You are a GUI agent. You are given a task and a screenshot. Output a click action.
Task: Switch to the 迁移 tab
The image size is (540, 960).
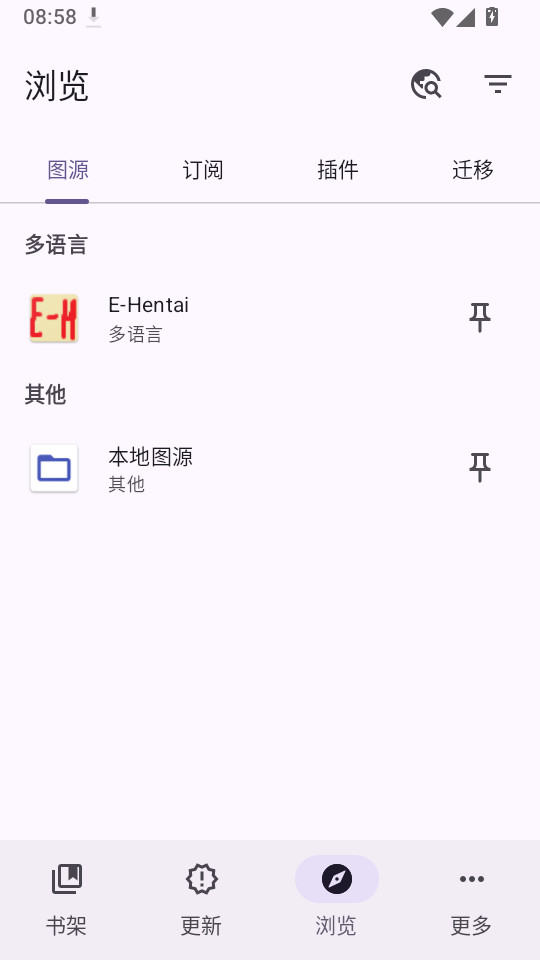(x=473, y=170)
